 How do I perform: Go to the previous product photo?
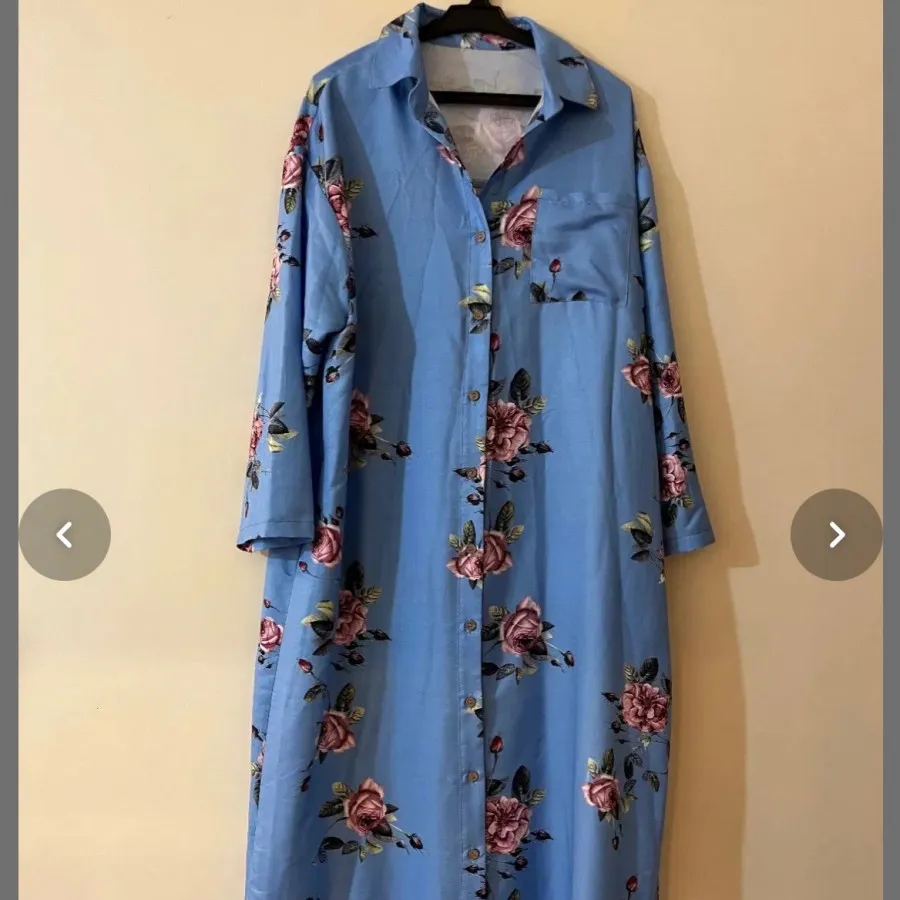65,535
